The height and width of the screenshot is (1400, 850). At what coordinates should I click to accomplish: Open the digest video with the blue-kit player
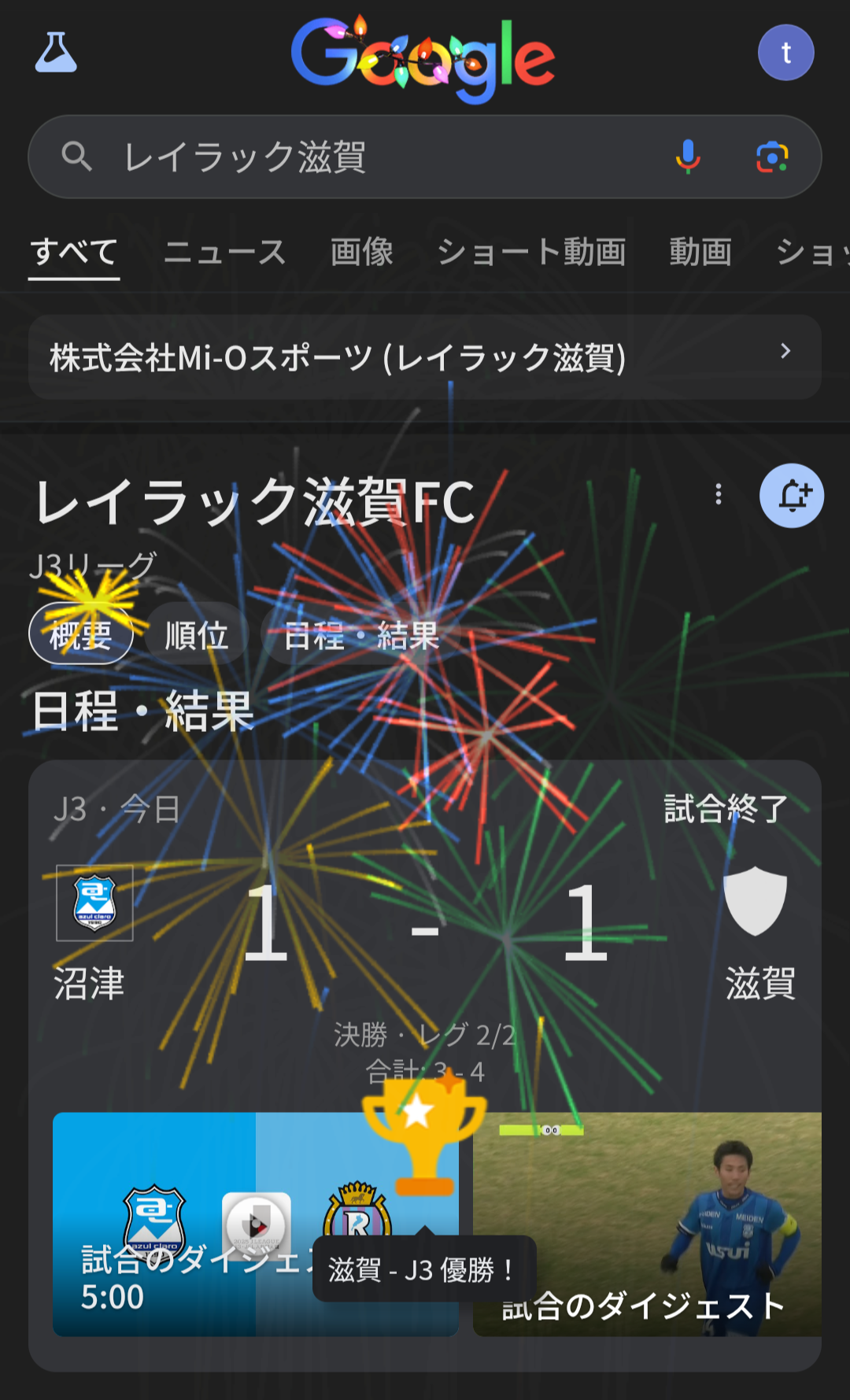coord(647,1224)
